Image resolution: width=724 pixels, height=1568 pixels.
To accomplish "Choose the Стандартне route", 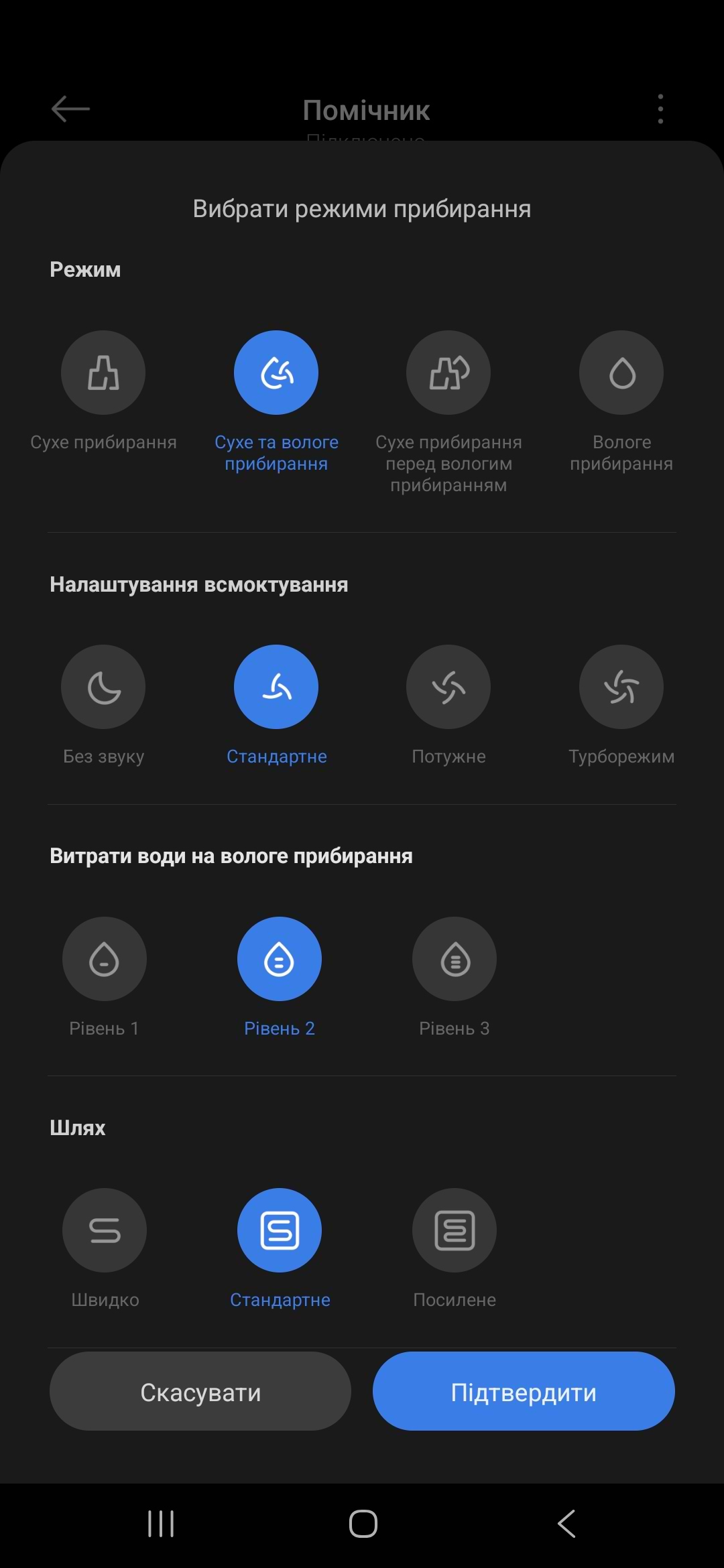I will point(280,1230).
